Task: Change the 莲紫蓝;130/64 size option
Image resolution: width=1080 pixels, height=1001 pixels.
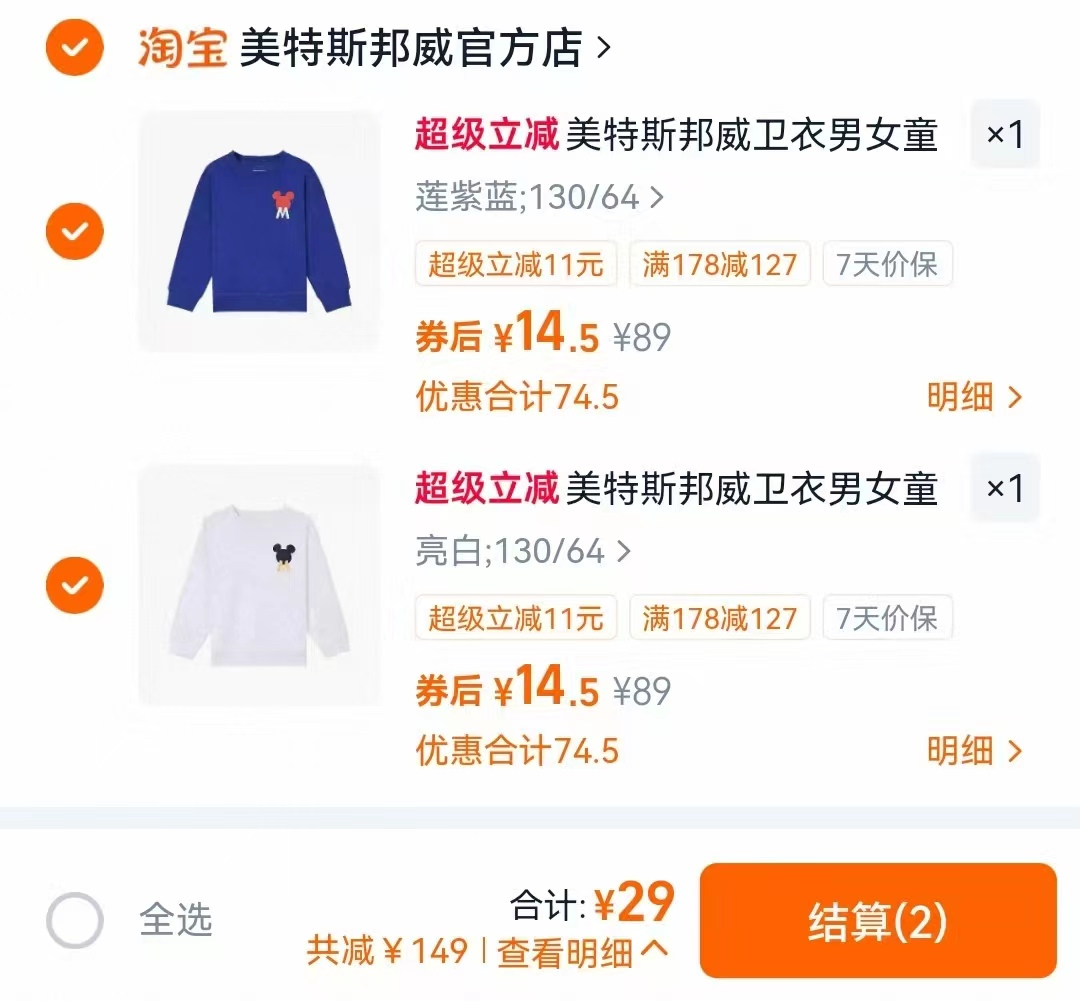Action: tap(539, 198)
